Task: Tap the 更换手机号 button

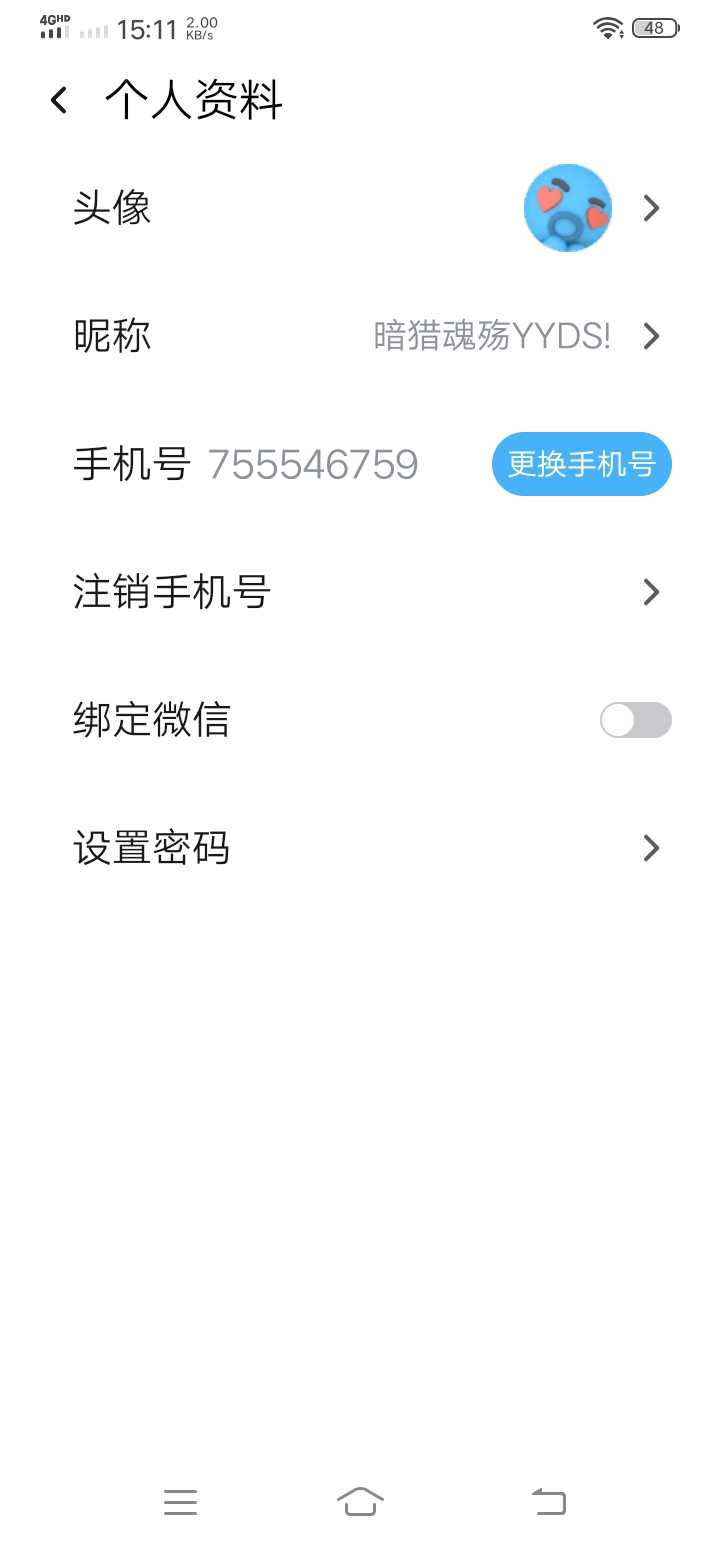Action: [x=581, y=464]
